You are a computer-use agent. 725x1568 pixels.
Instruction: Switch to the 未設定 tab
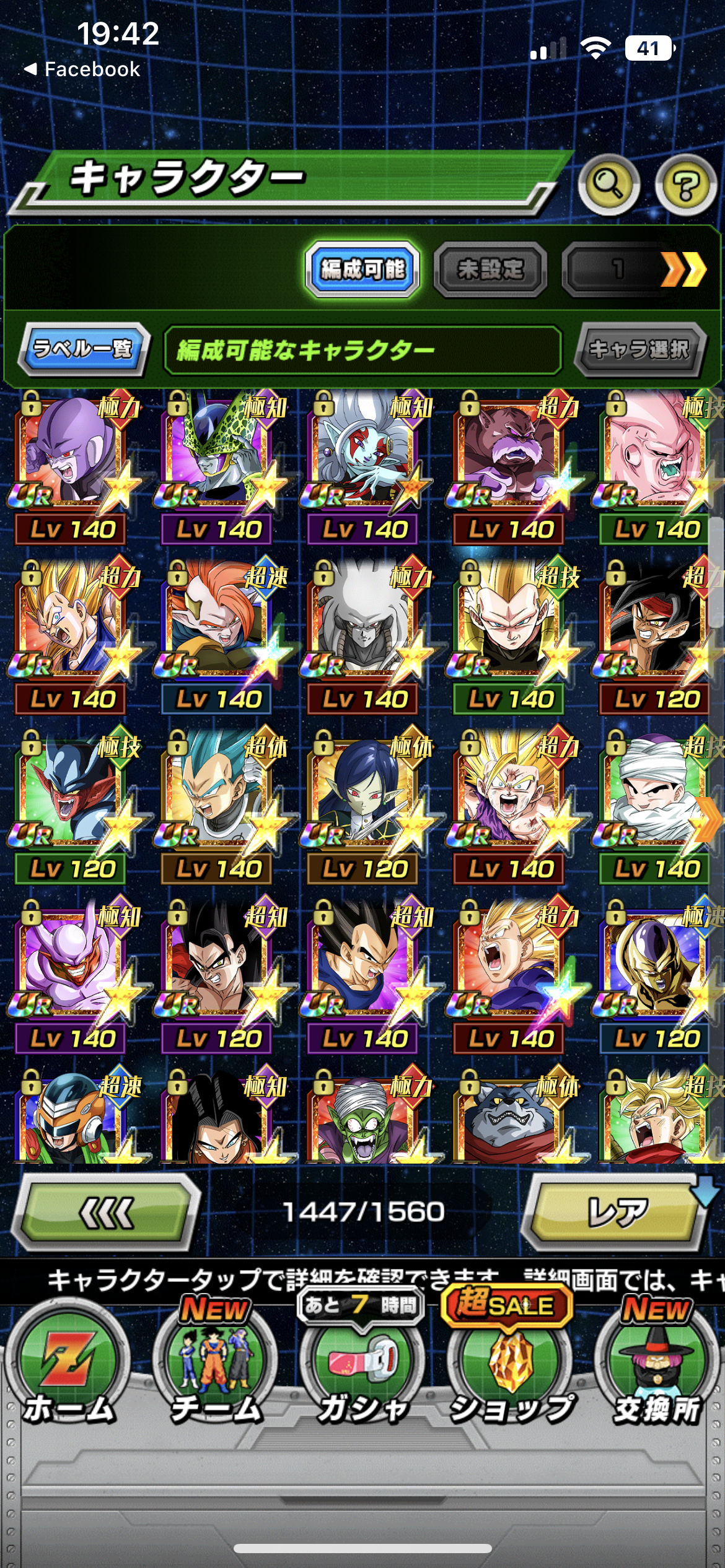[x=490, y=269]
